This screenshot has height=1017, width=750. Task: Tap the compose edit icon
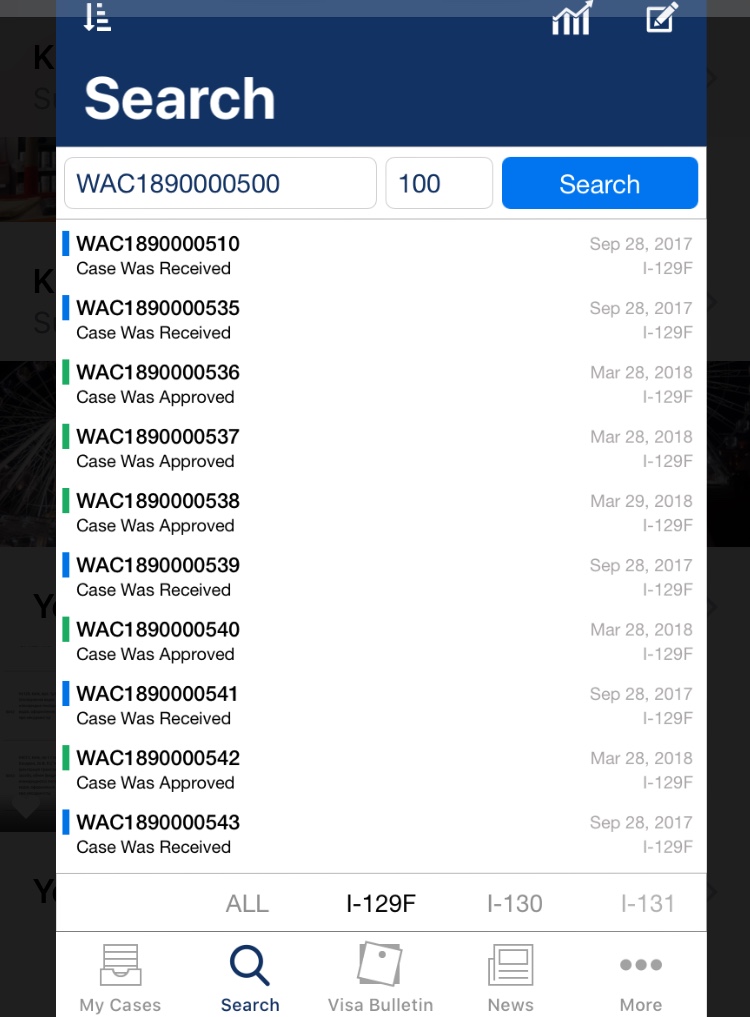[x=662, y=17]
